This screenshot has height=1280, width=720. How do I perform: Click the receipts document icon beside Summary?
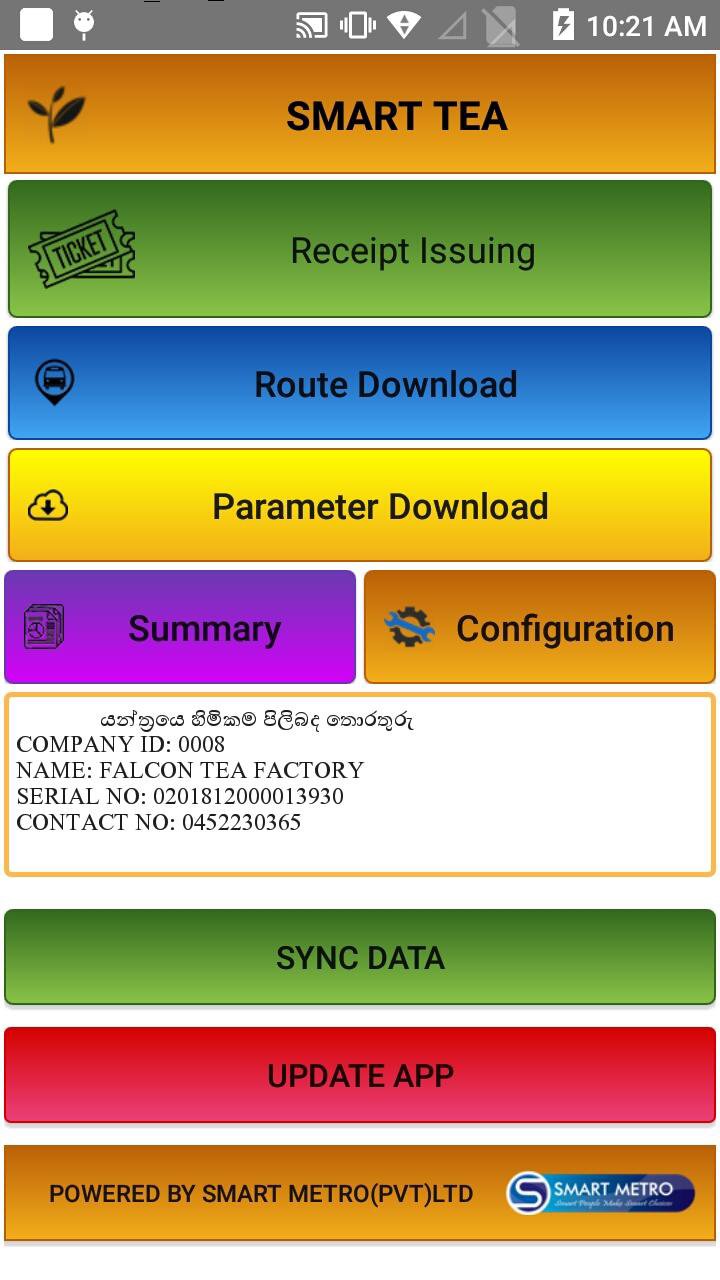[45, 627]
